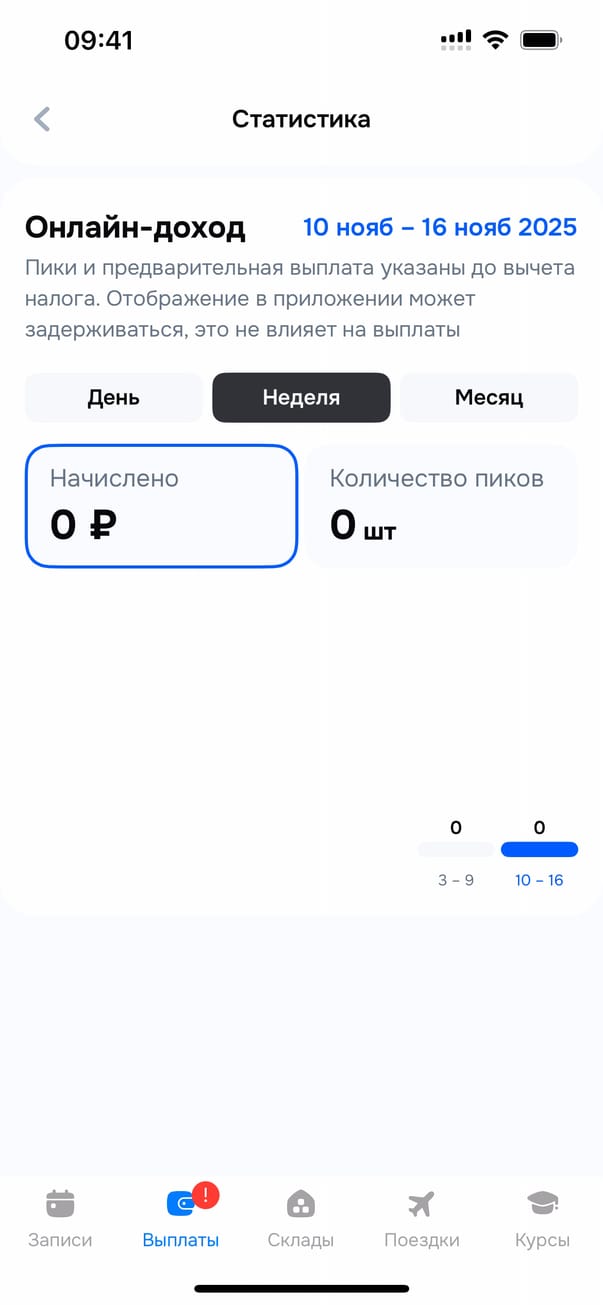Open the Курсы tab

542,1218
